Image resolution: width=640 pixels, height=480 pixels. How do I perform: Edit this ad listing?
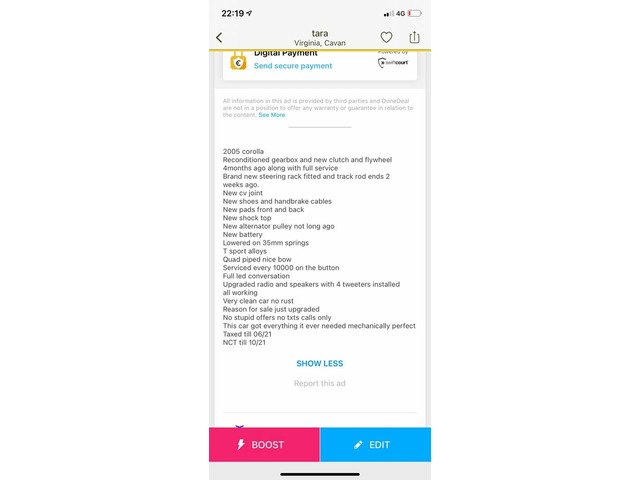point(375,445)
